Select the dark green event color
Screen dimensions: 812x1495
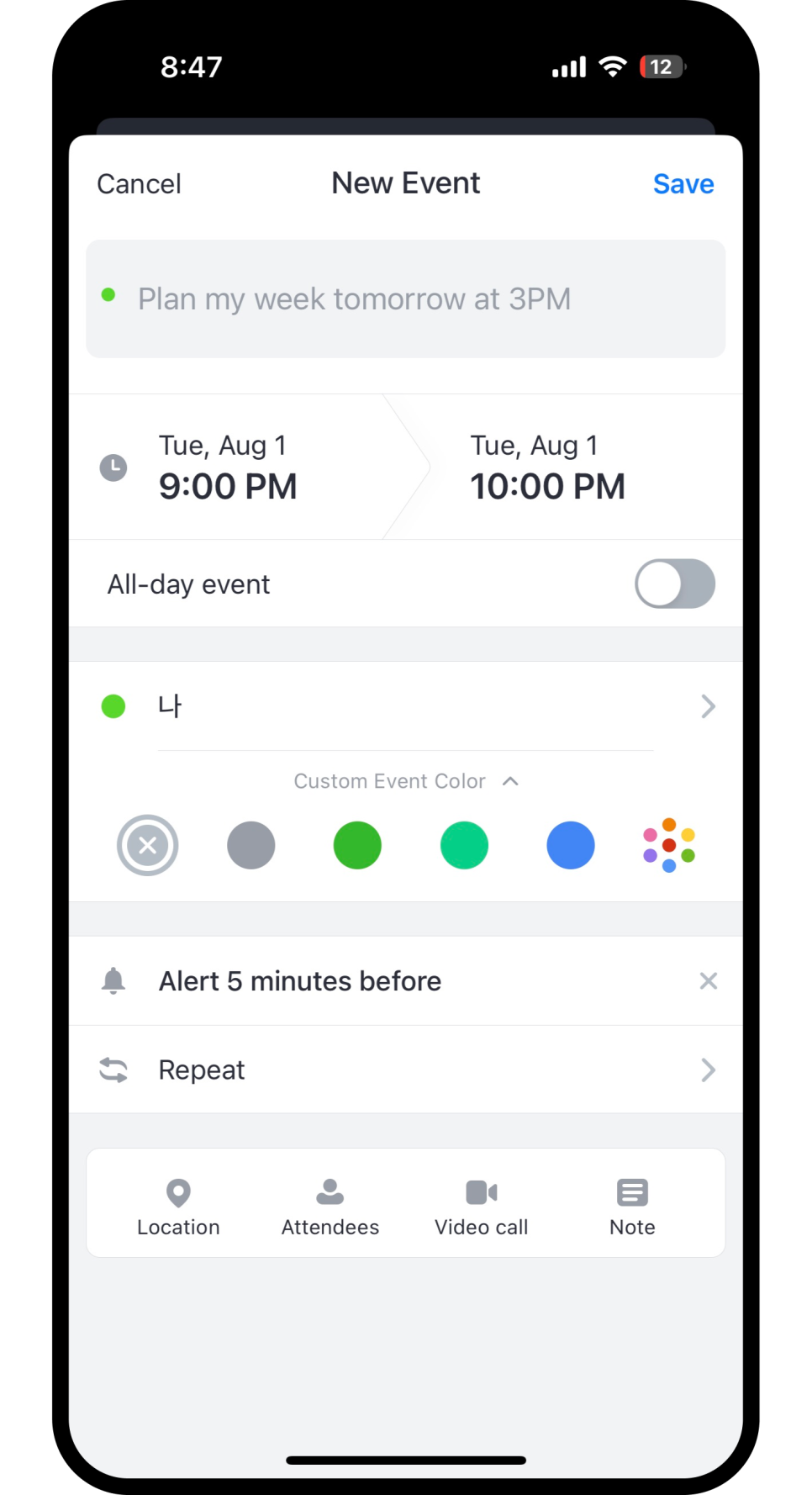(x=357, y=845)
